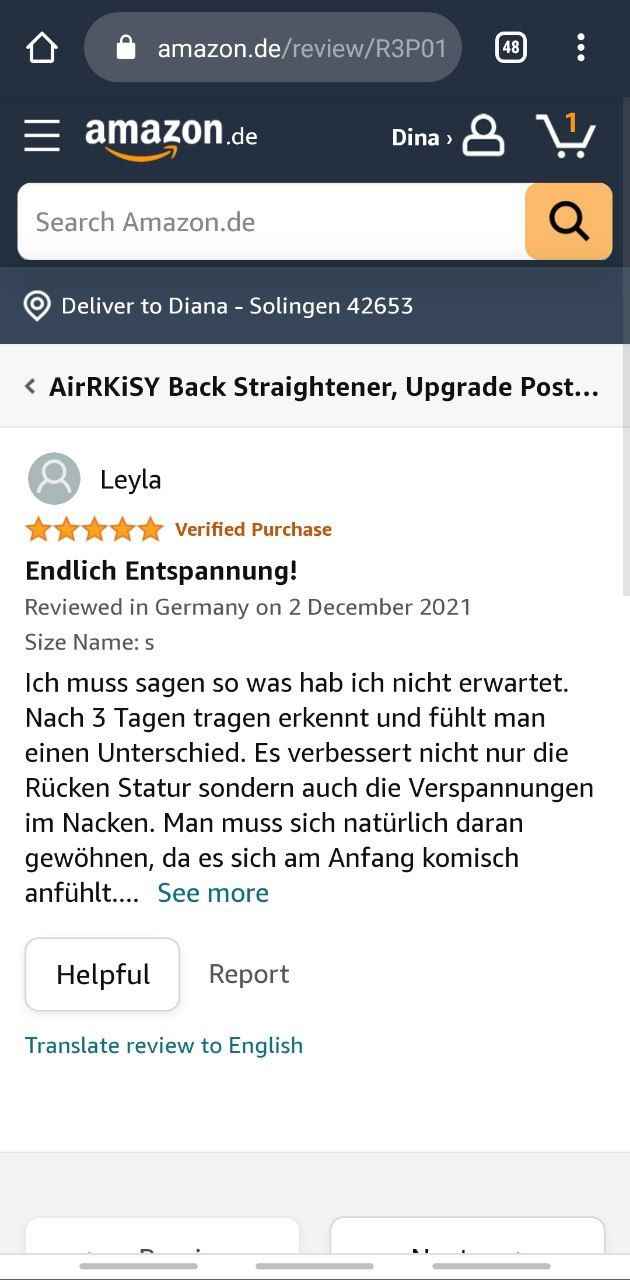This screenshot has height=1280, width=630.
Task: Go to the browser home page
Action: click(x=42, y=47)
